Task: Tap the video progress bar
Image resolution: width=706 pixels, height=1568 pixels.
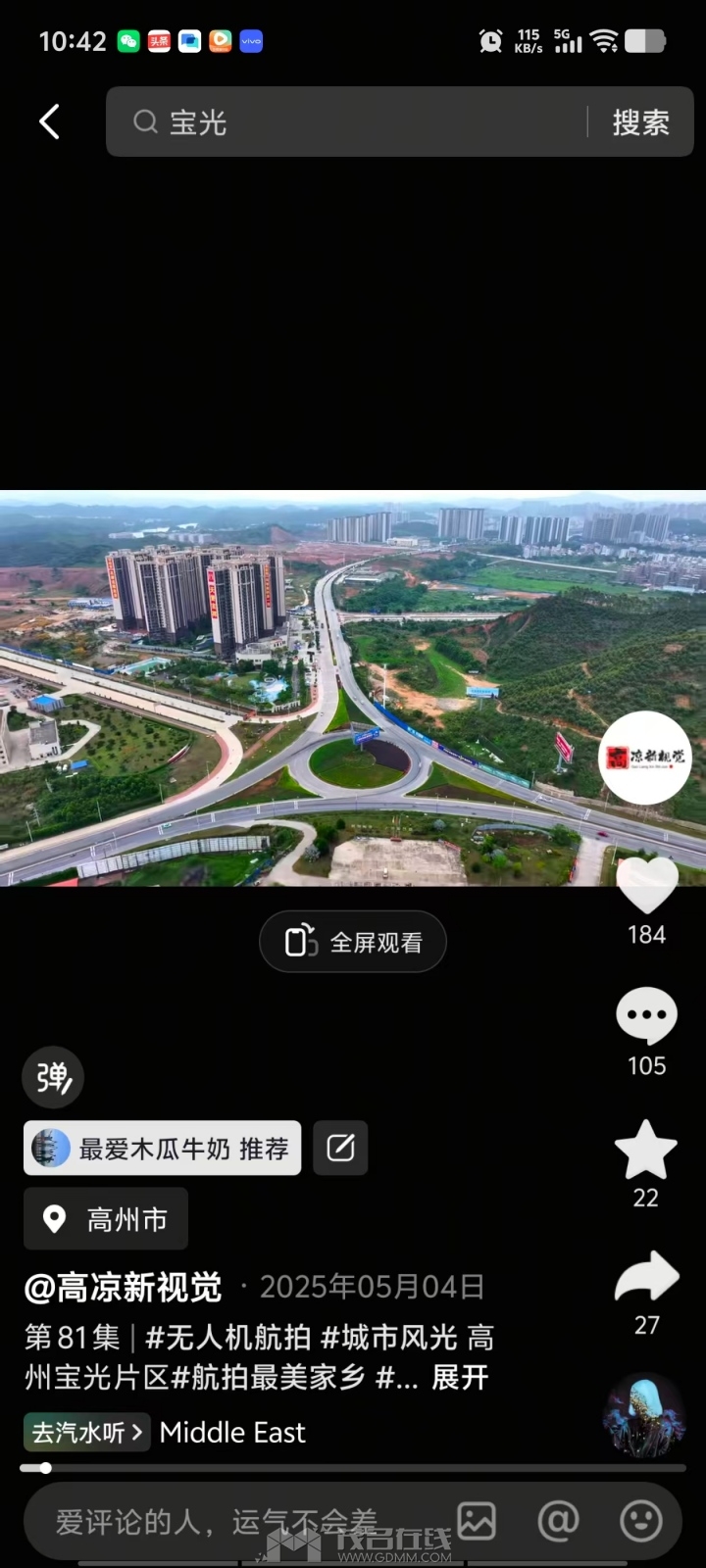Action: pyautogui.click(x=353, y=1468)
